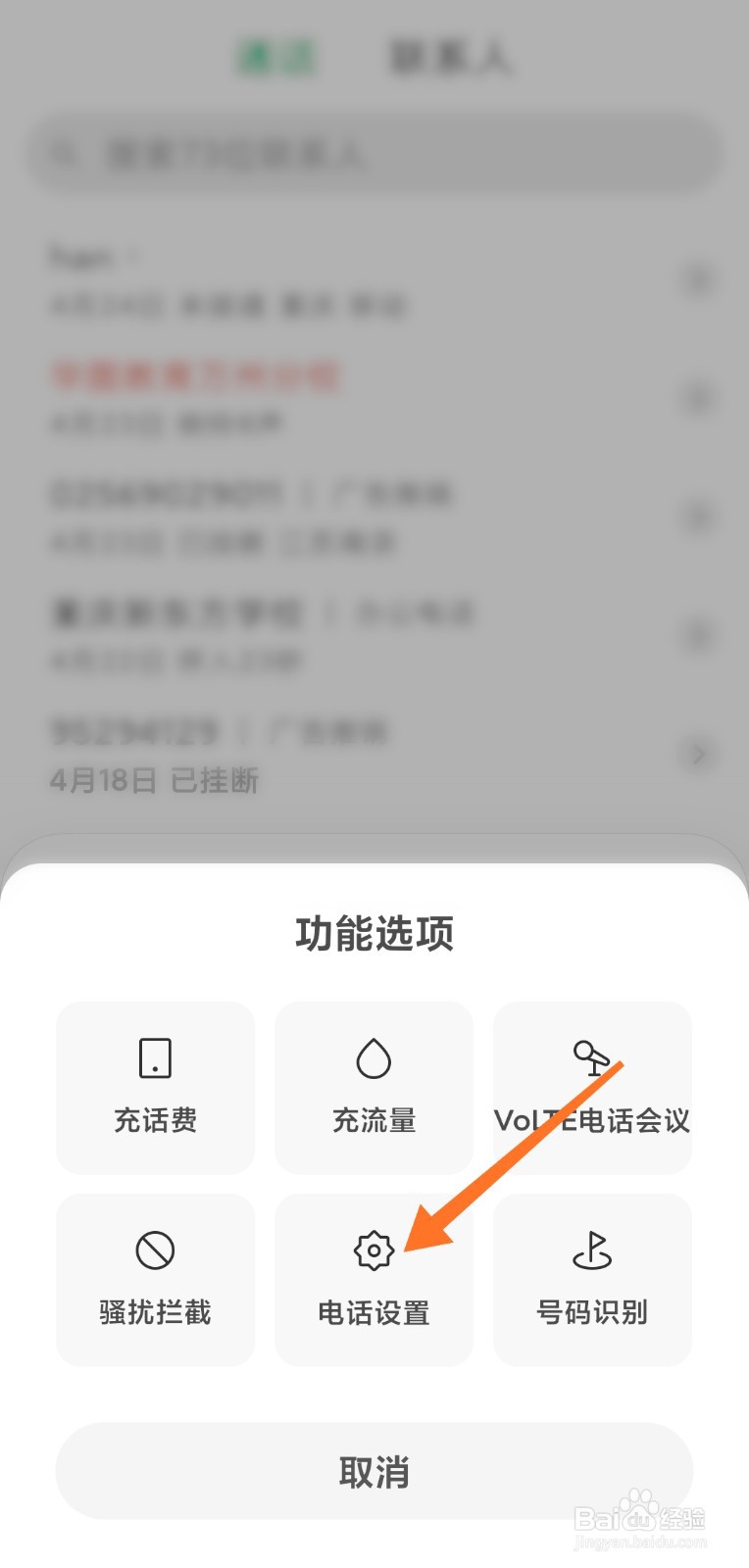Open the VoLTE电话会议 conference call feature

click(x=592, y=1086)
